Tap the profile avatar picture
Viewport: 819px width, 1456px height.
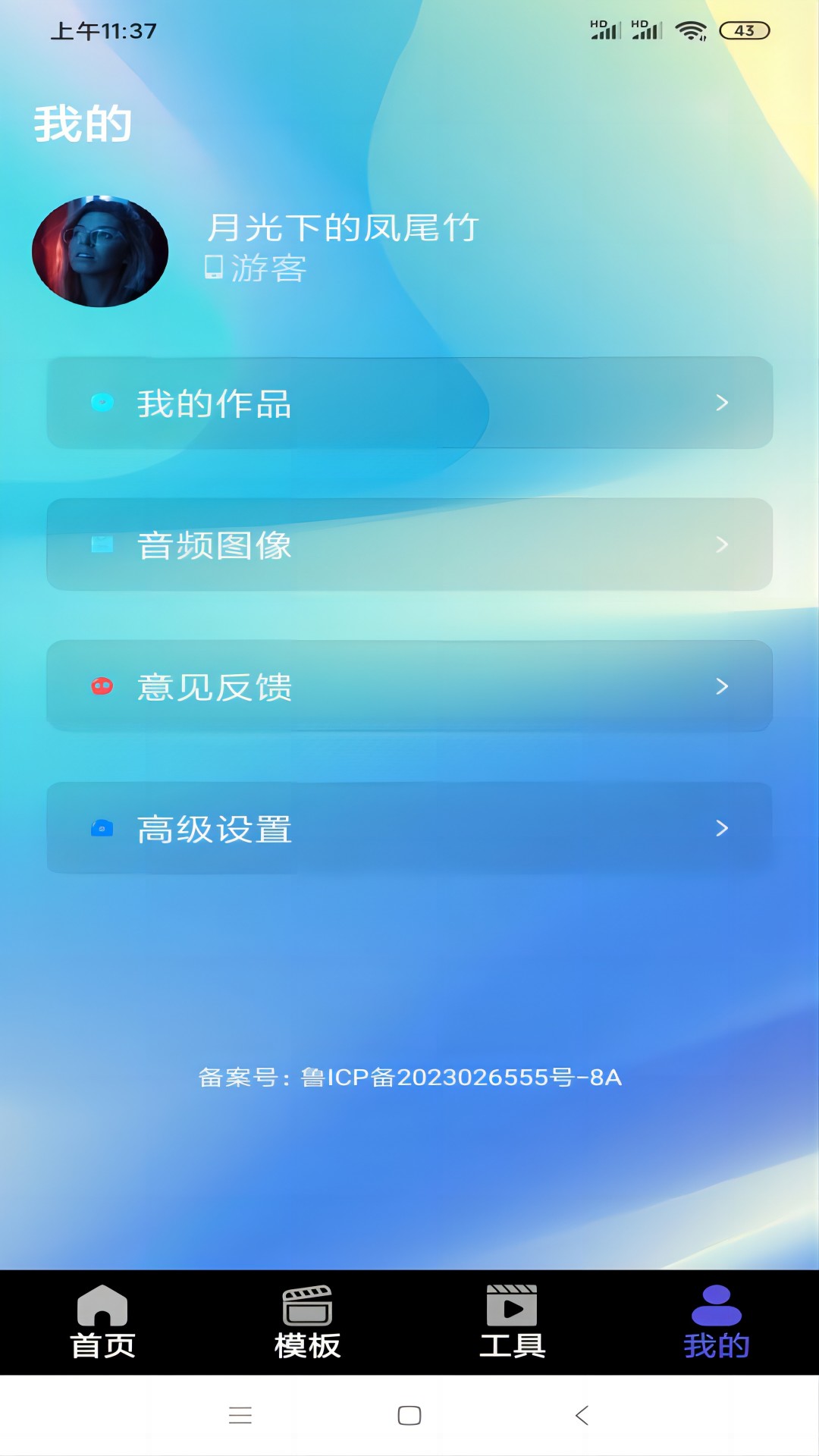click(x=100, y=252)
